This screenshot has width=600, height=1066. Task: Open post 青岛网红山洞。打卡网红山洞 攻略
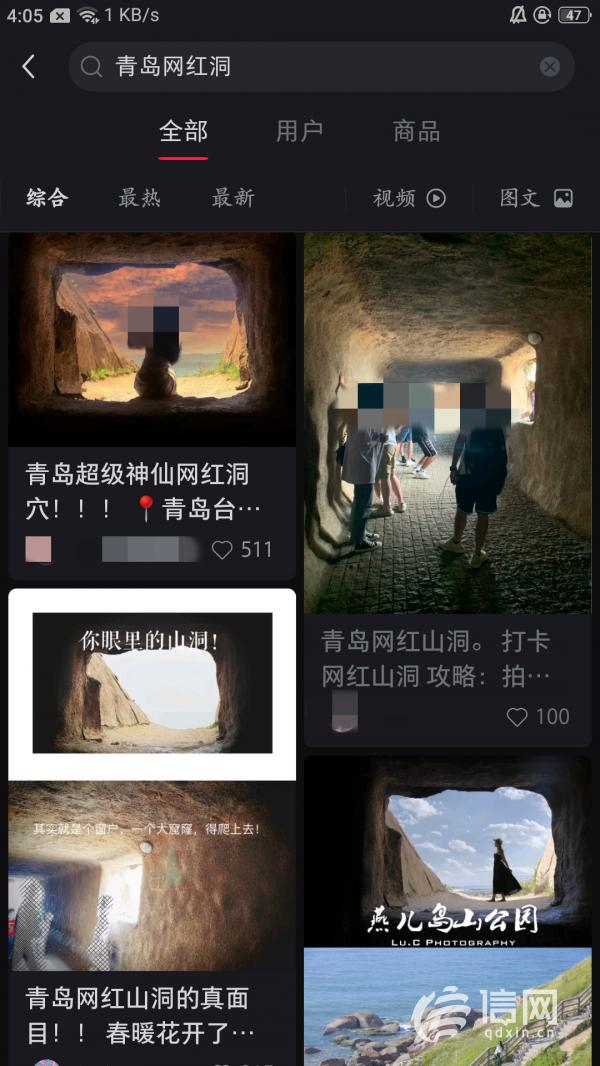(x=447, y=425)
